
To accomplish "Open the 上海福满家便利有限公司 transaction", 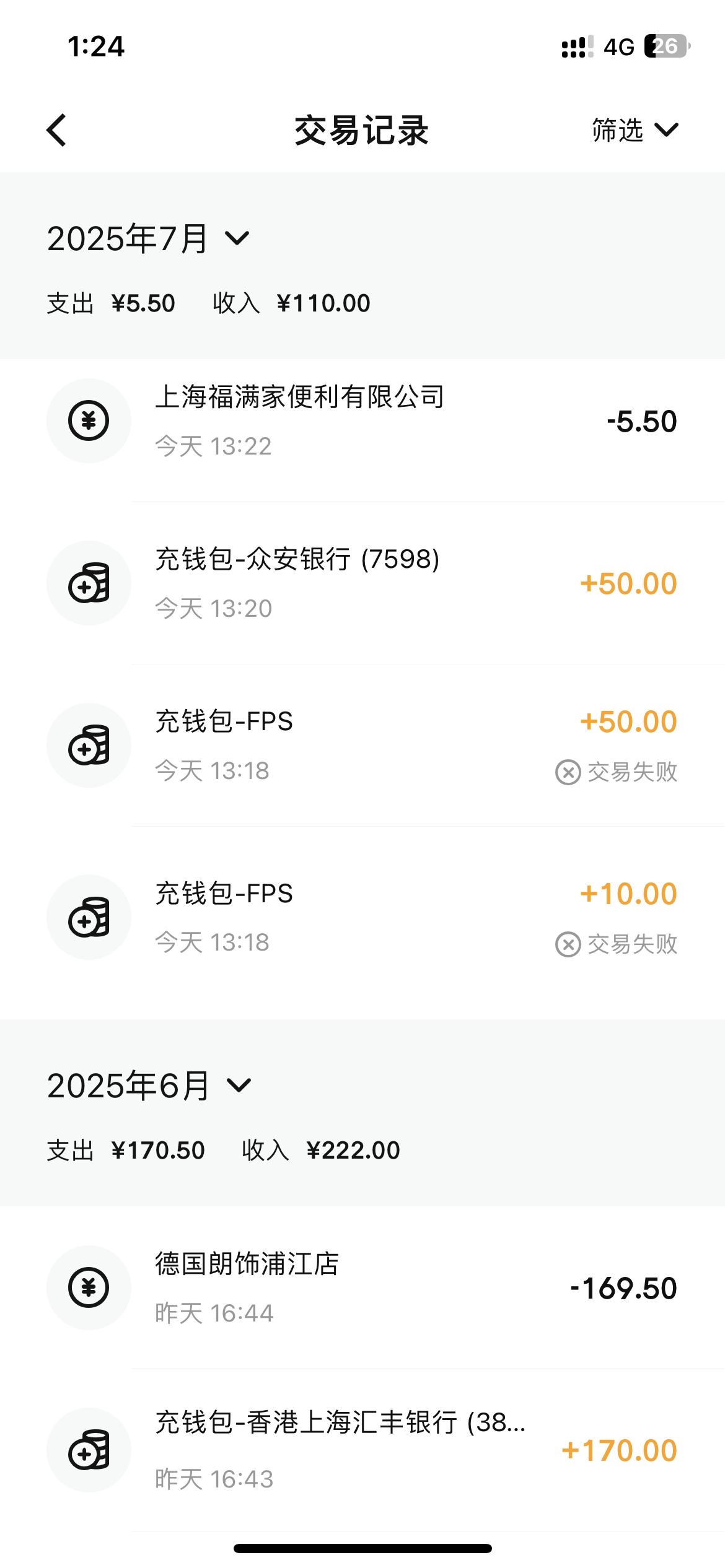I will 362,421.
